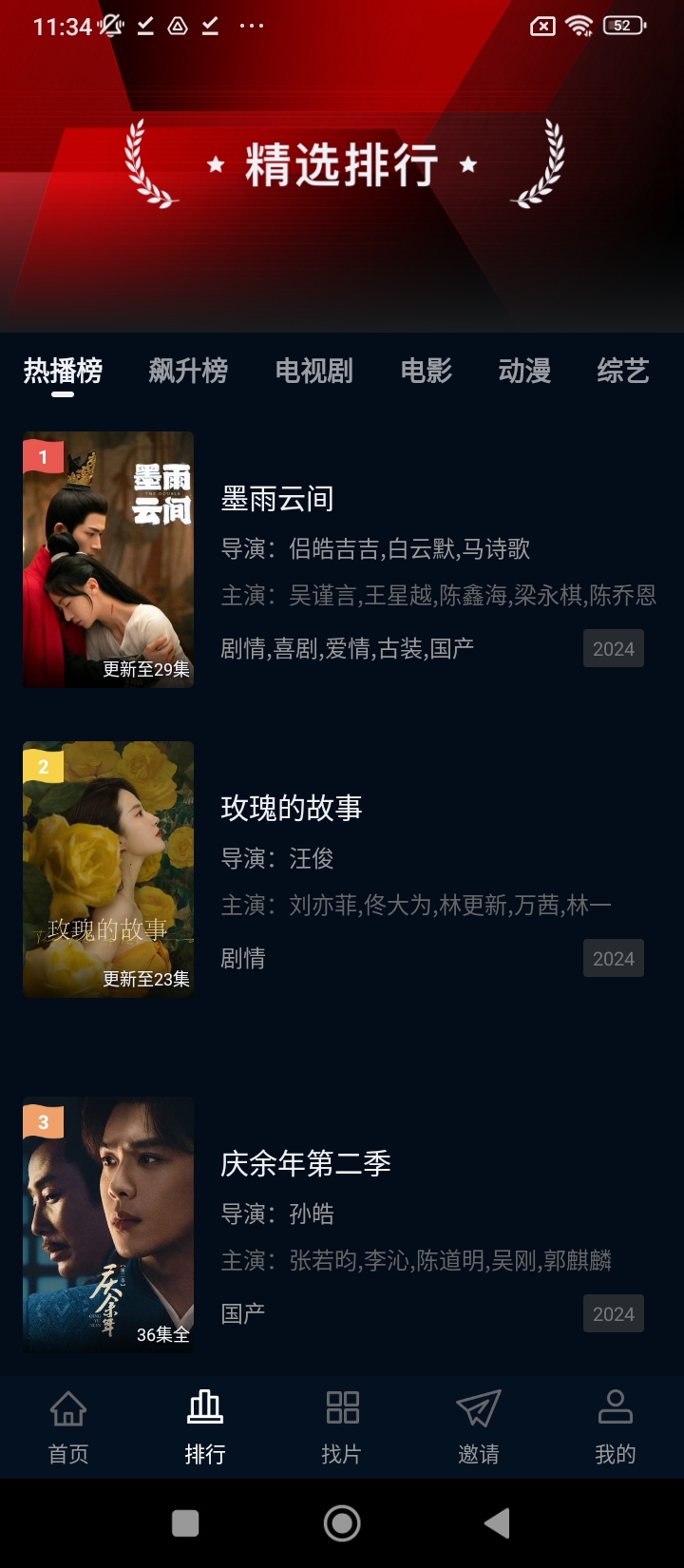Tap the 排行 bottom navigation item
This screenshot has height=1568, width=684.
pyautogui.click(x=205, y=1425)
